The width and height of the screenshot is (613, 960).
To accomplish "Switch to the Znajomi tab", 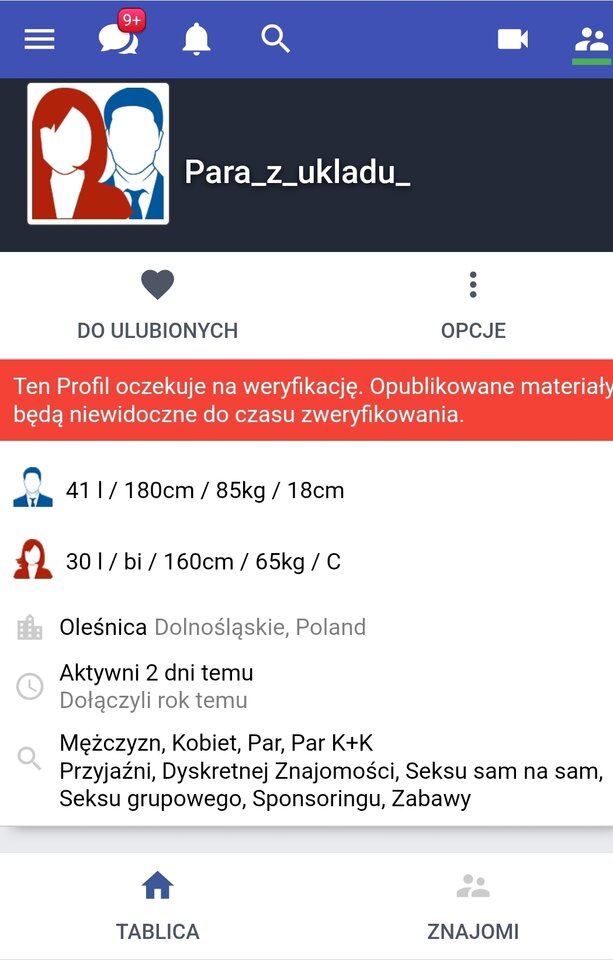I will point(473,906).
